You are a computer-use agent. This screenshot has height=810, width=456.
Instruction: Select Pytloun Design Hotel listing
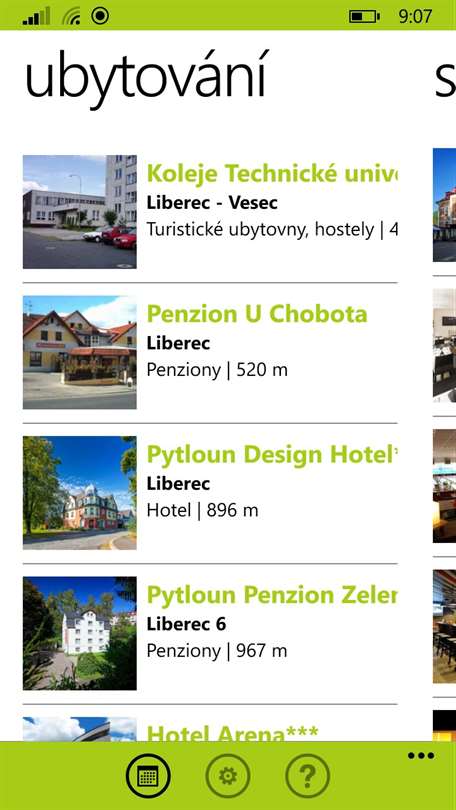point(210,493)
